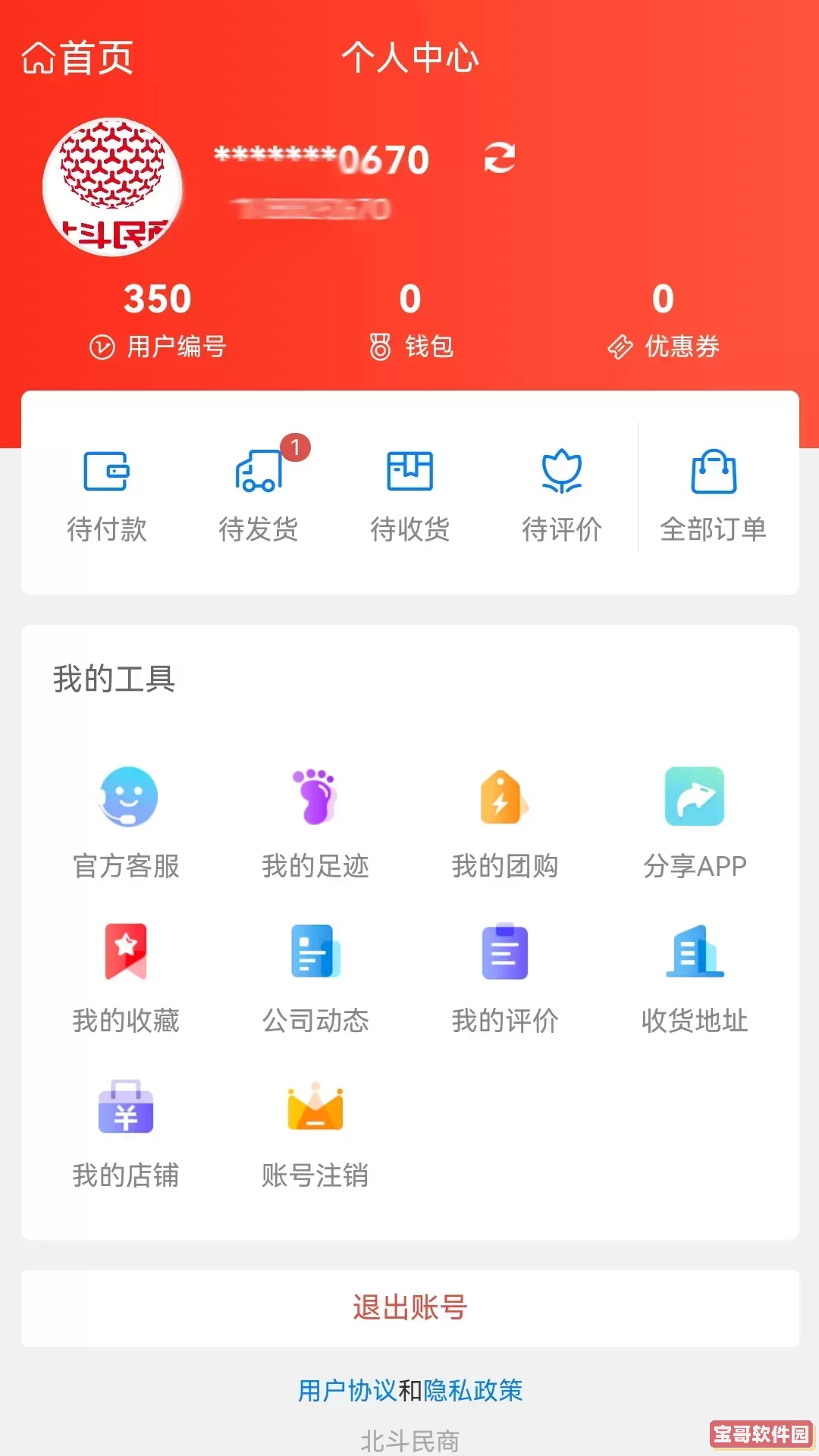Open 我的收藏 favorites

pos(127,978)
